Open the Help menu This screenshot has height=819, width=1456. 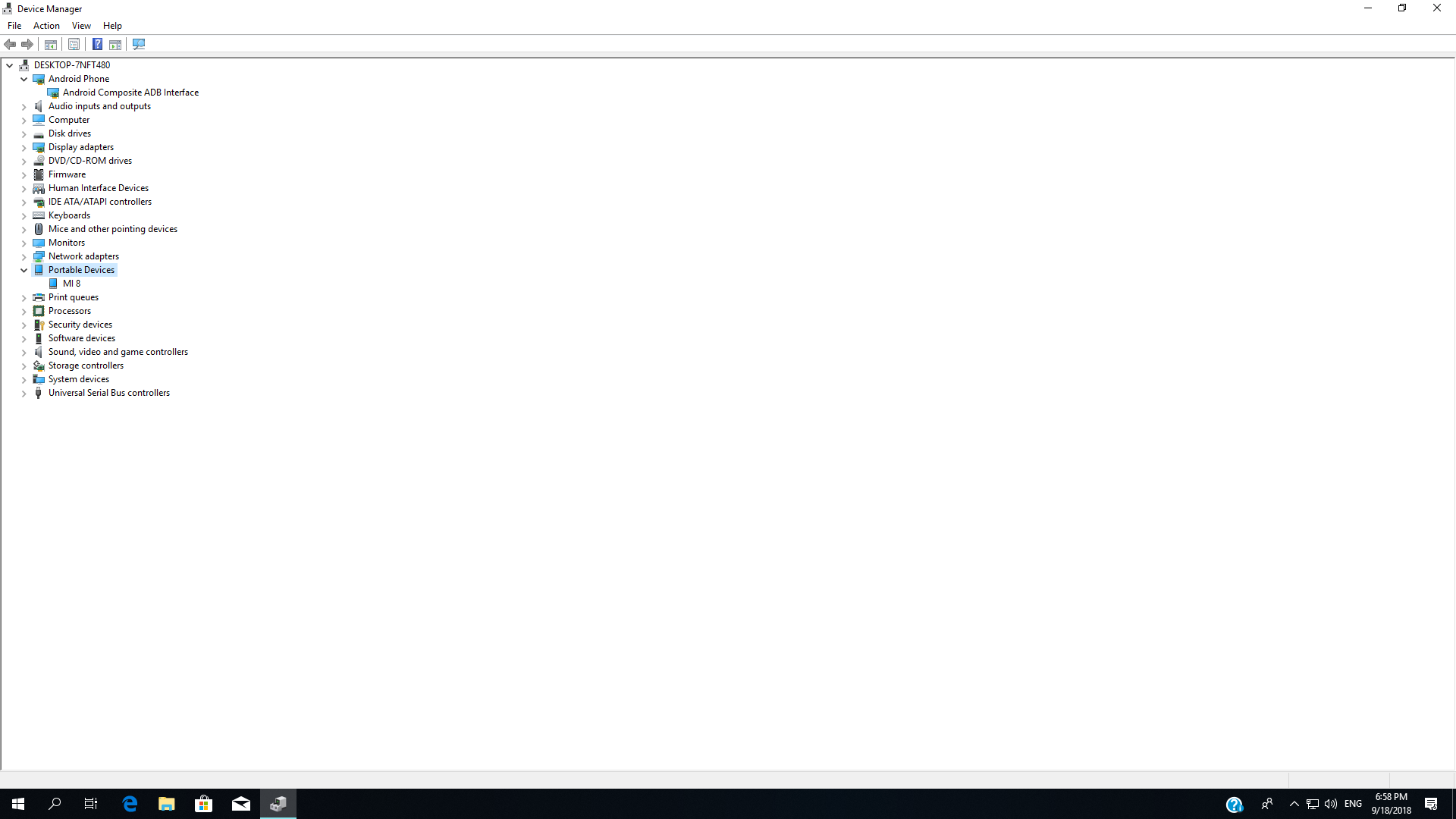pyautogui.click(x=112, y=26)
